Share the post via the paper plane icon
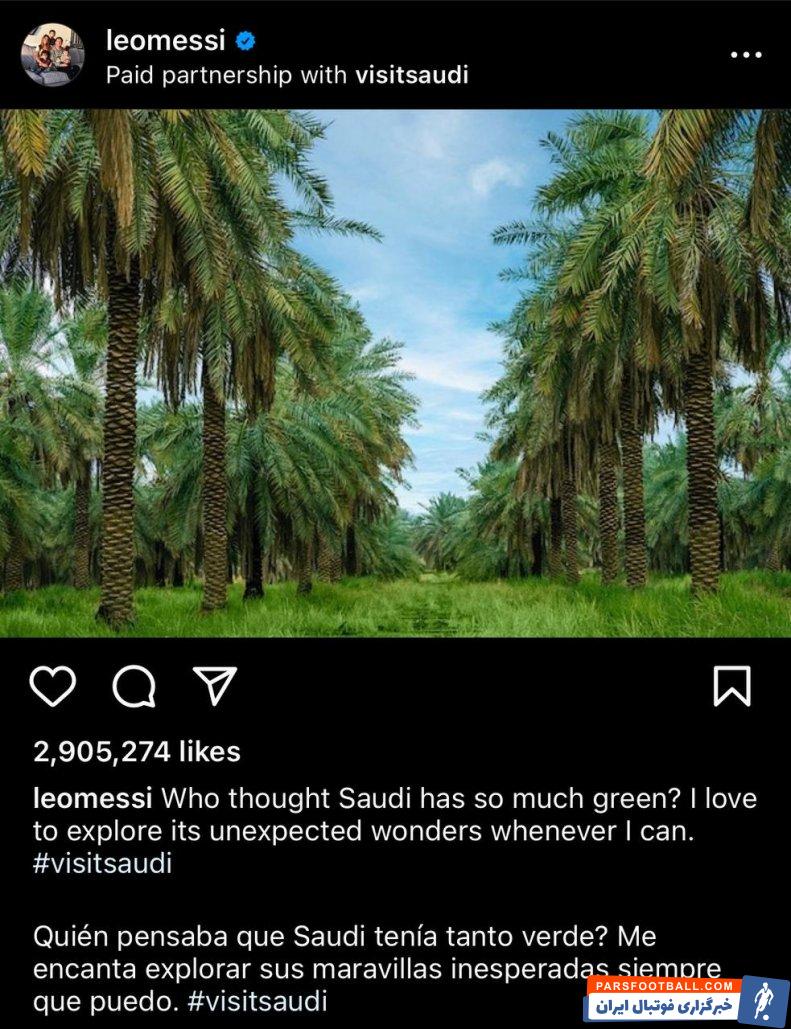 214,686
